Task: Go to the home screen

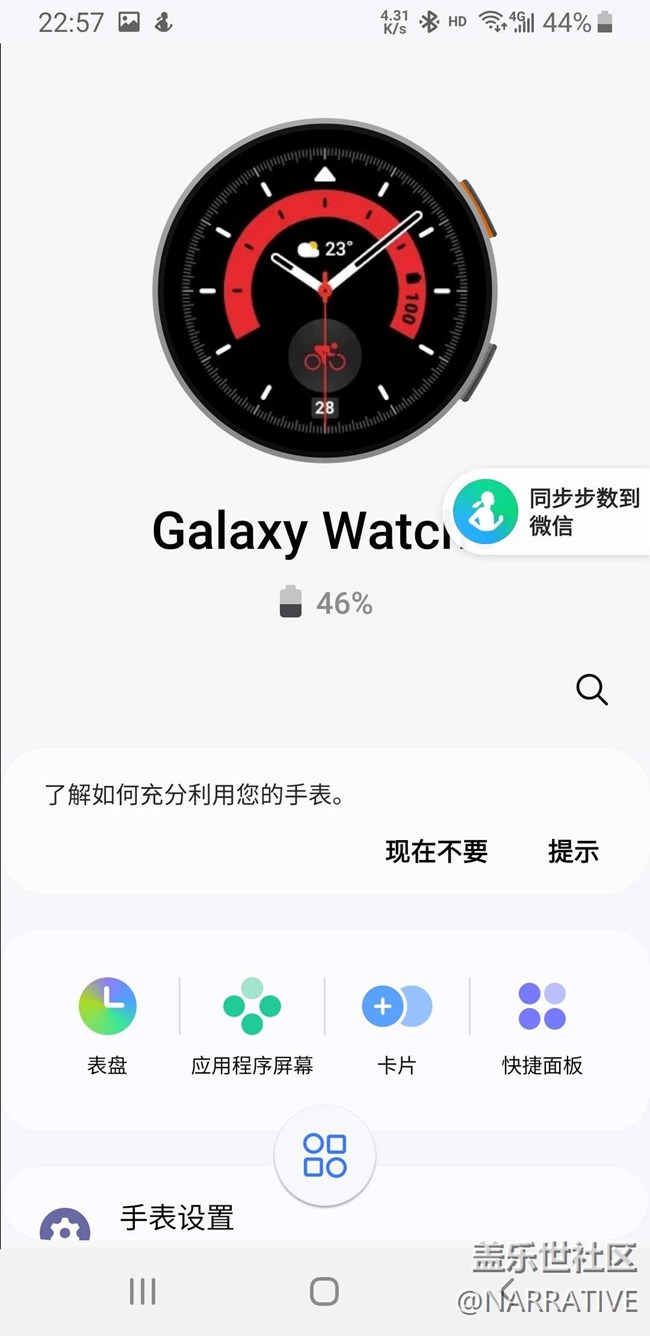Action: 324,1291
